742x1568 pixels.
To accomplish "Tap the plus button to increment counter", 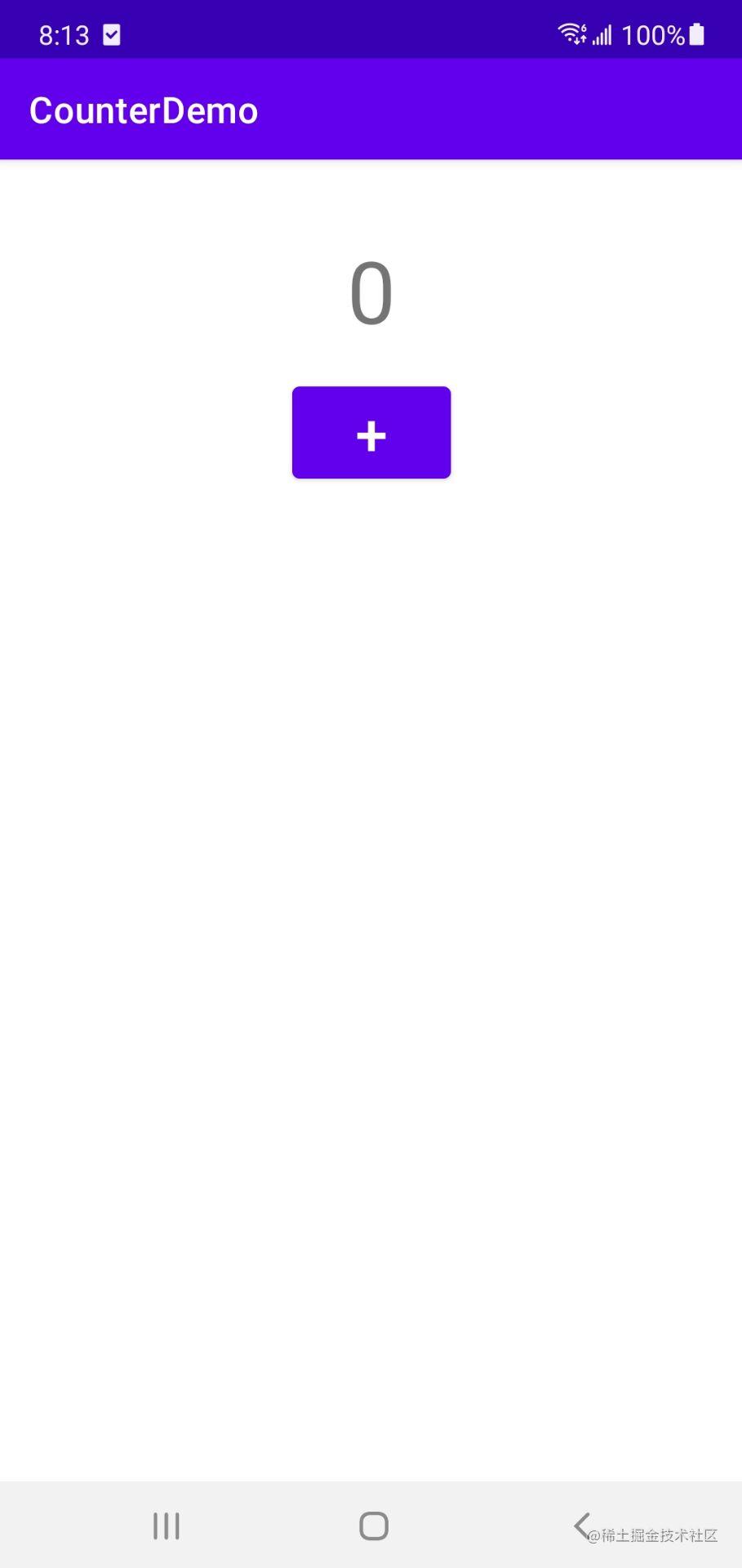I will [x=371, y=433].
